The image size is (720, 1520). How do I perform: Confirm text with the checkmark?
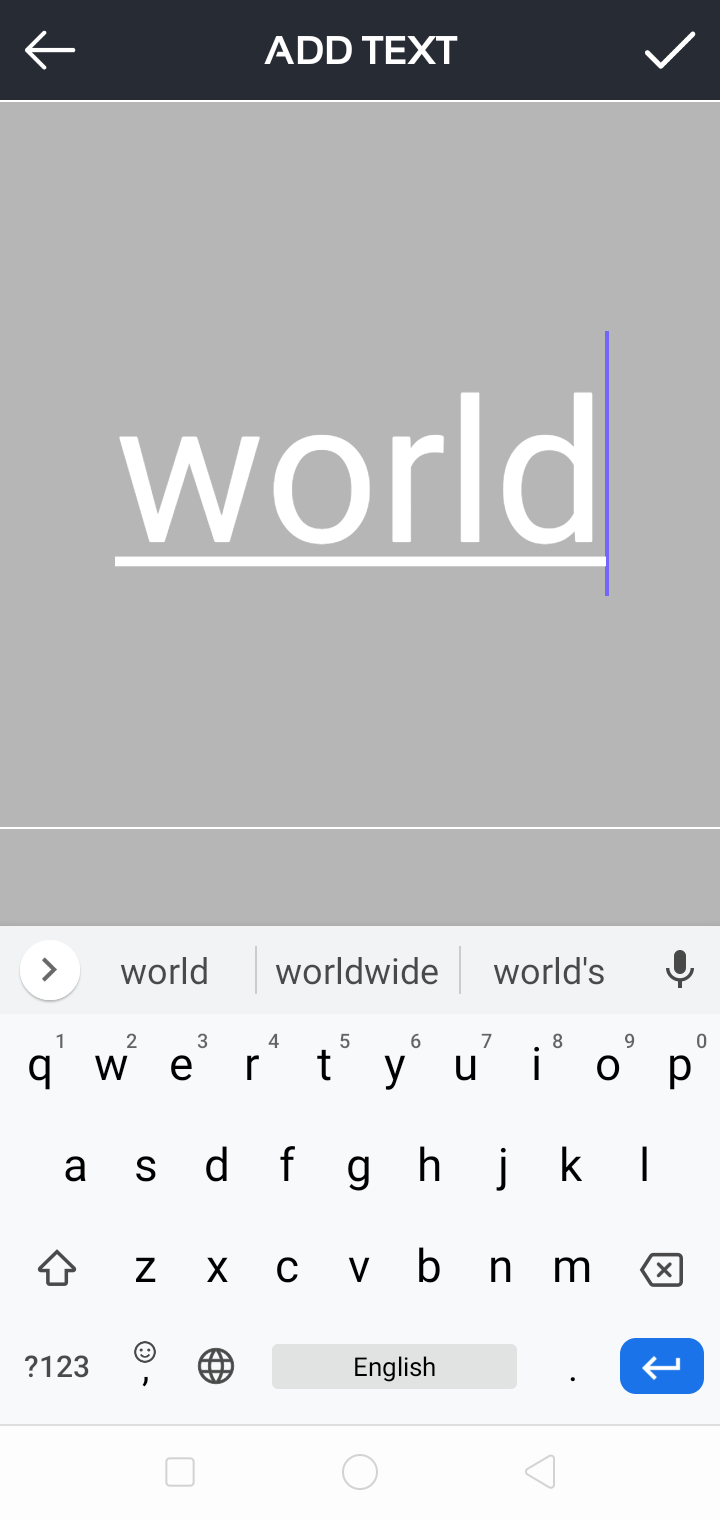point(669,50)
